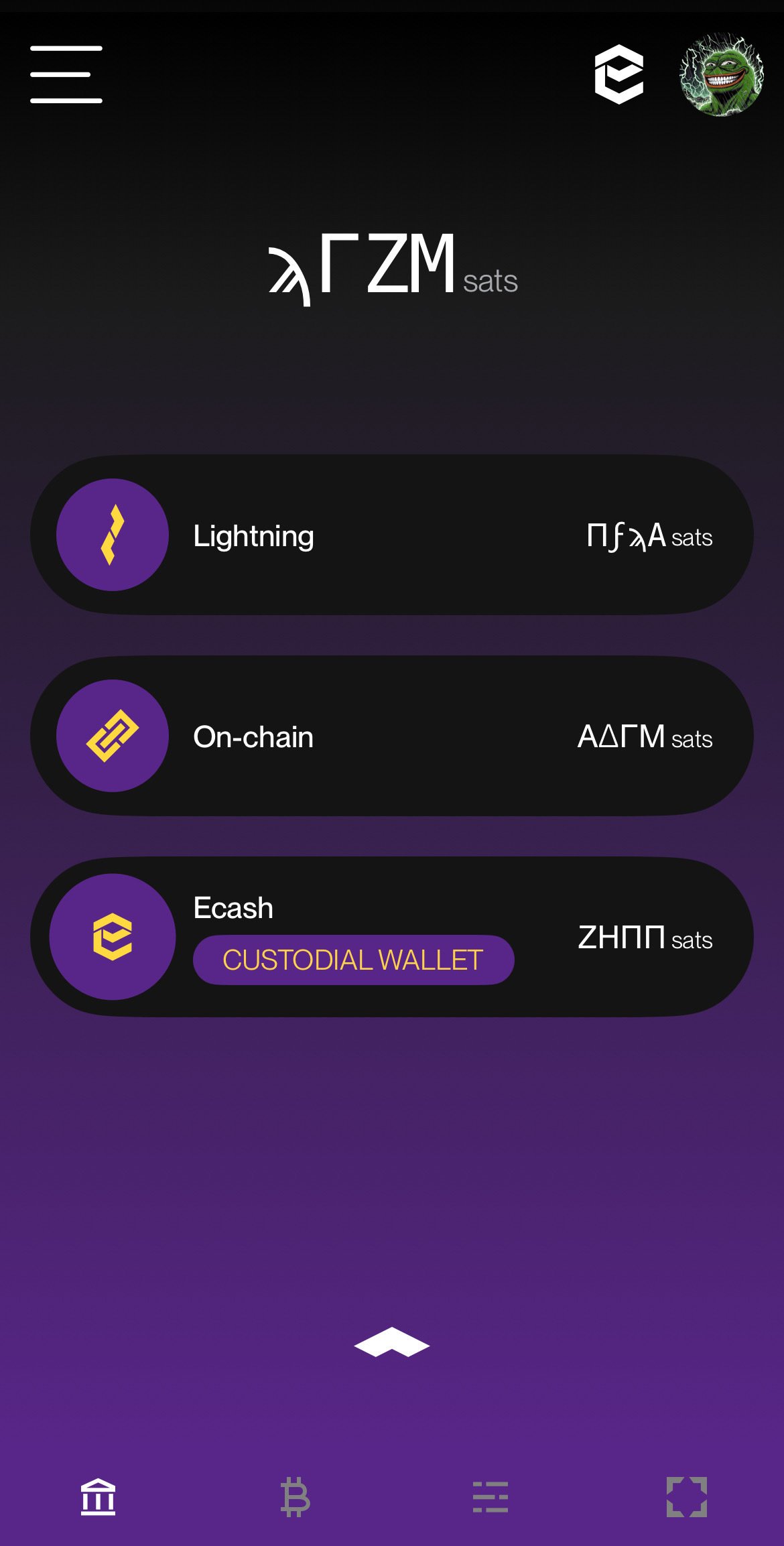Switch to the Bitcoin tab

295,1497
